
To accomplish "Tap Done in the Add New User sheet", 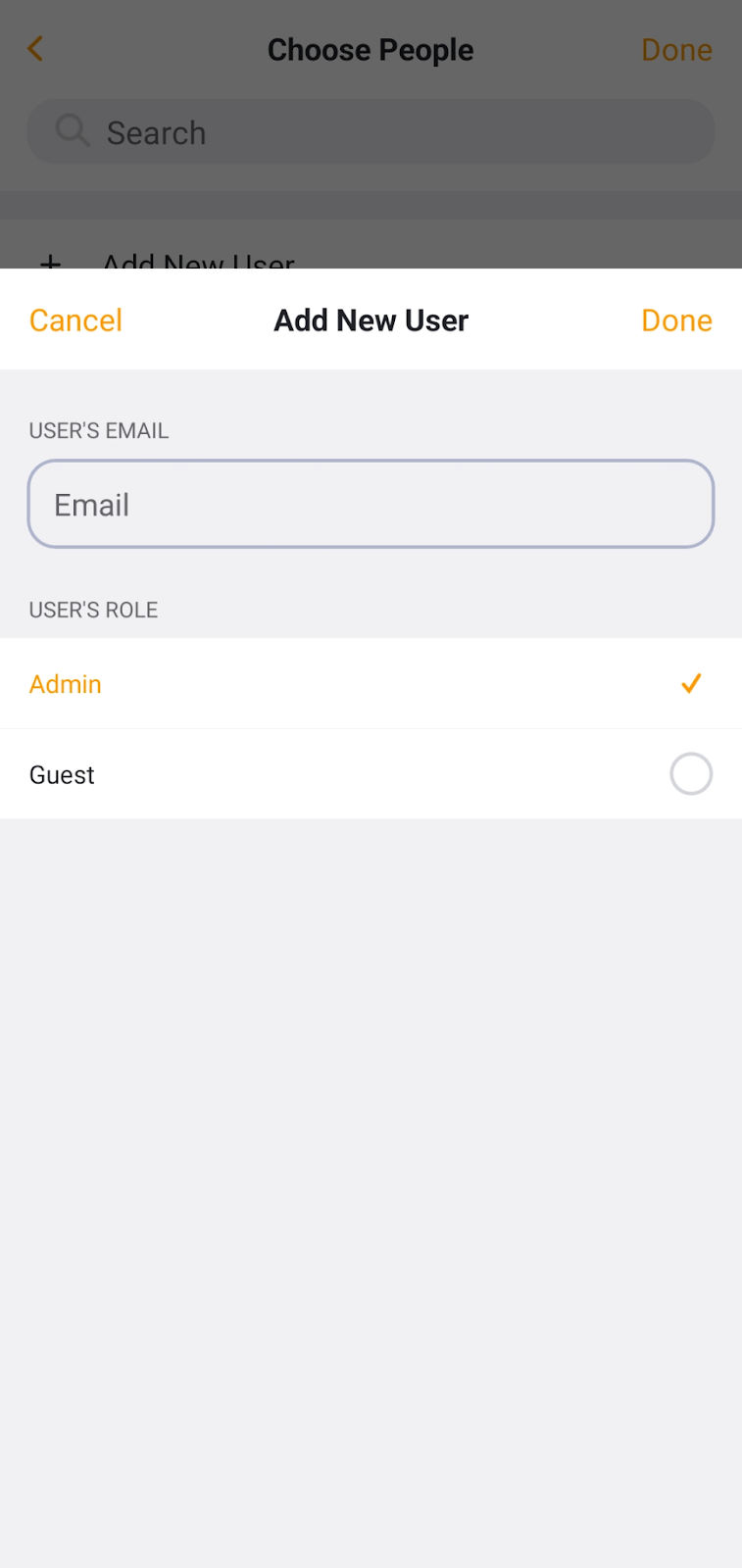I will pos(676,320).
